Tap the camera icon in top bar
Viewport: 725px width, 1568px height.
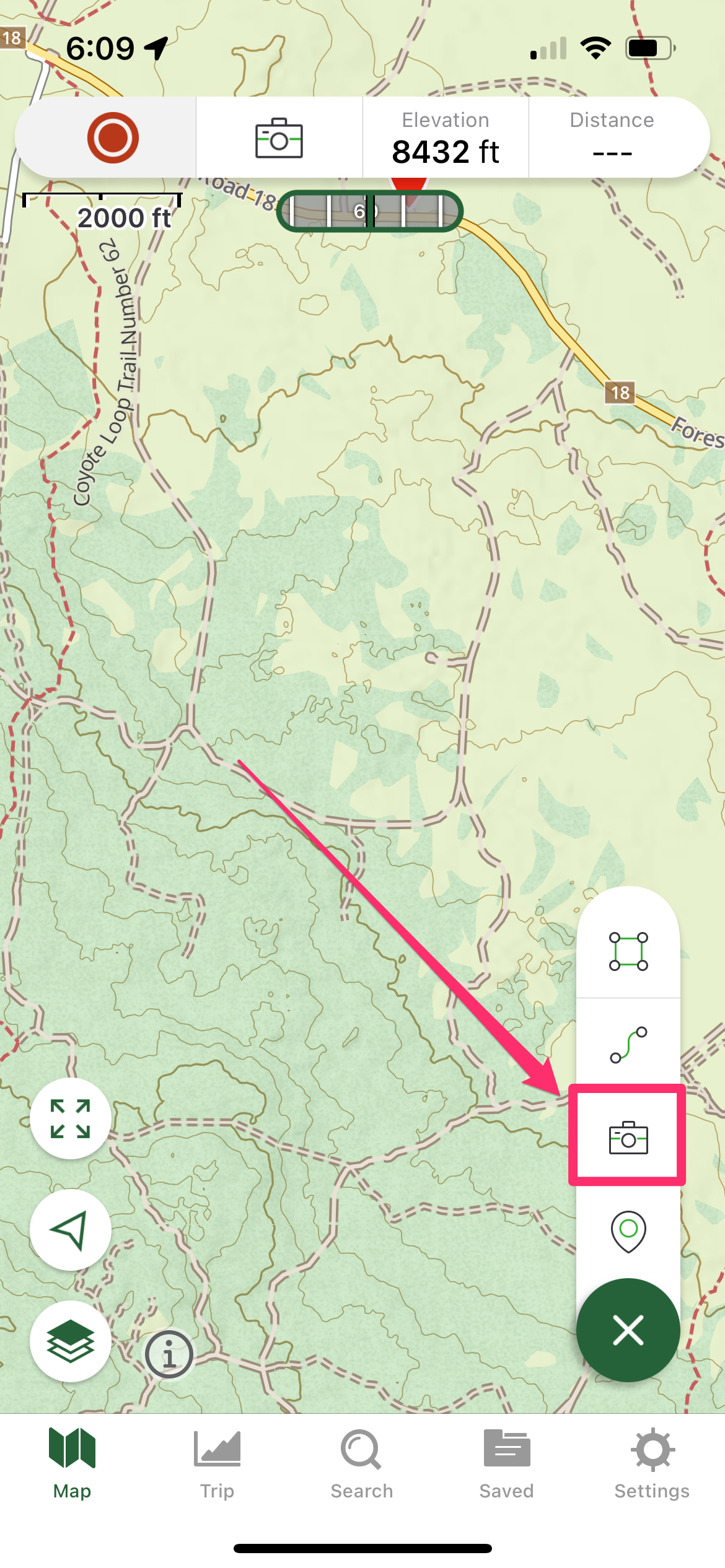(x=279, y=137)
